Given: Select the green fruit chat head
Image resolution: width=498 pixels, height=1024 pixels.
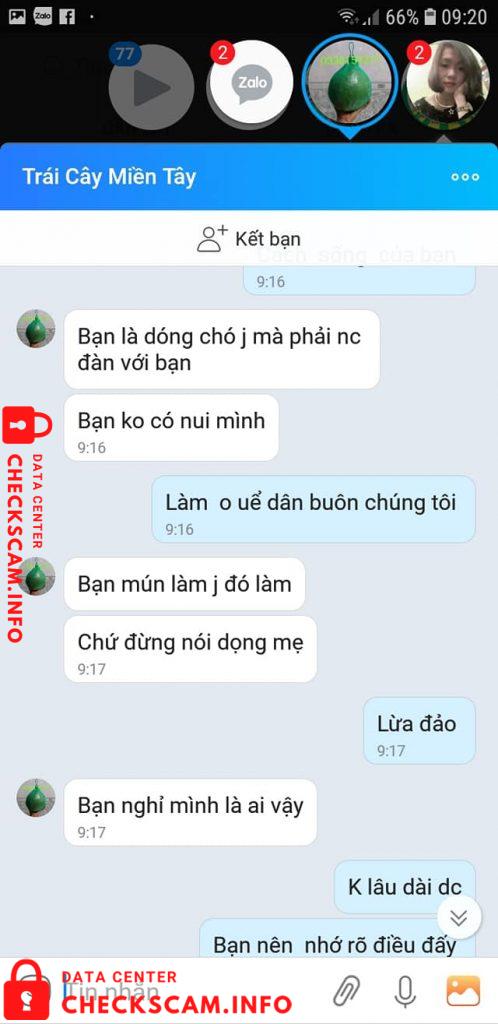Looking at the screenshot, I should click(x=350, y=81).
